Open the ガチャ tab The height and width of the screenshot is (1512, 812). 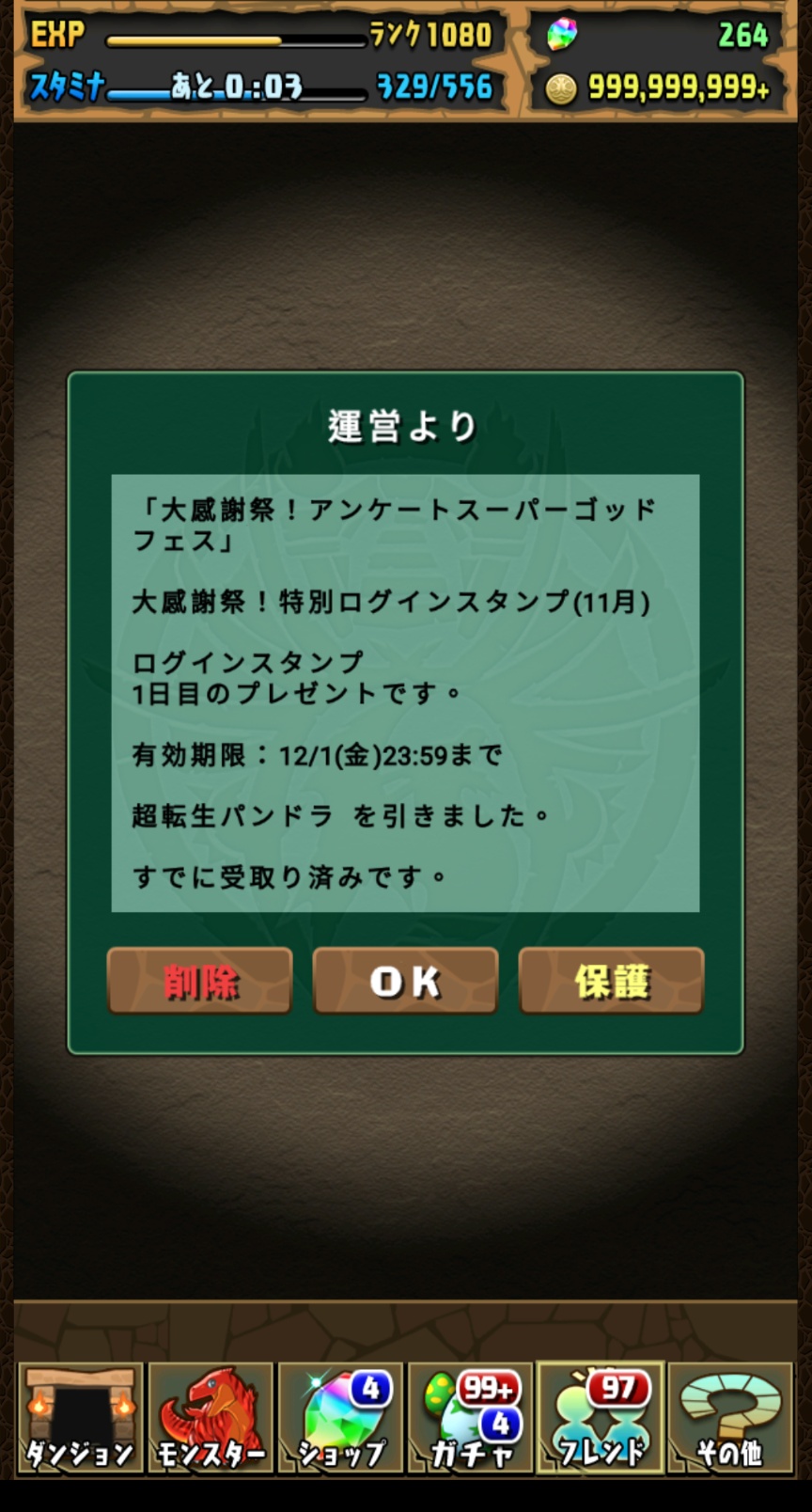pos(471,1417)
